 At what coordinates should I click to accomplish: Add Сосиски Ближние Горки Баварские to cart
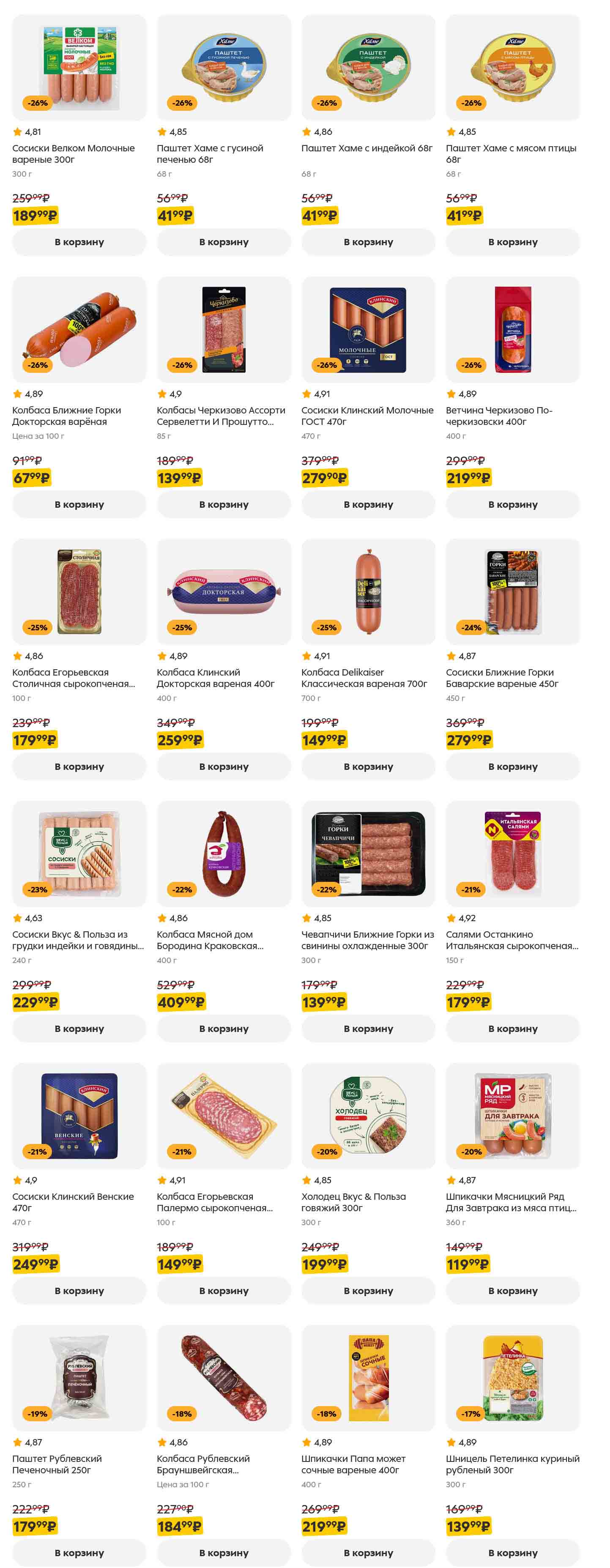pyautogui.click(x=513, y=766)
